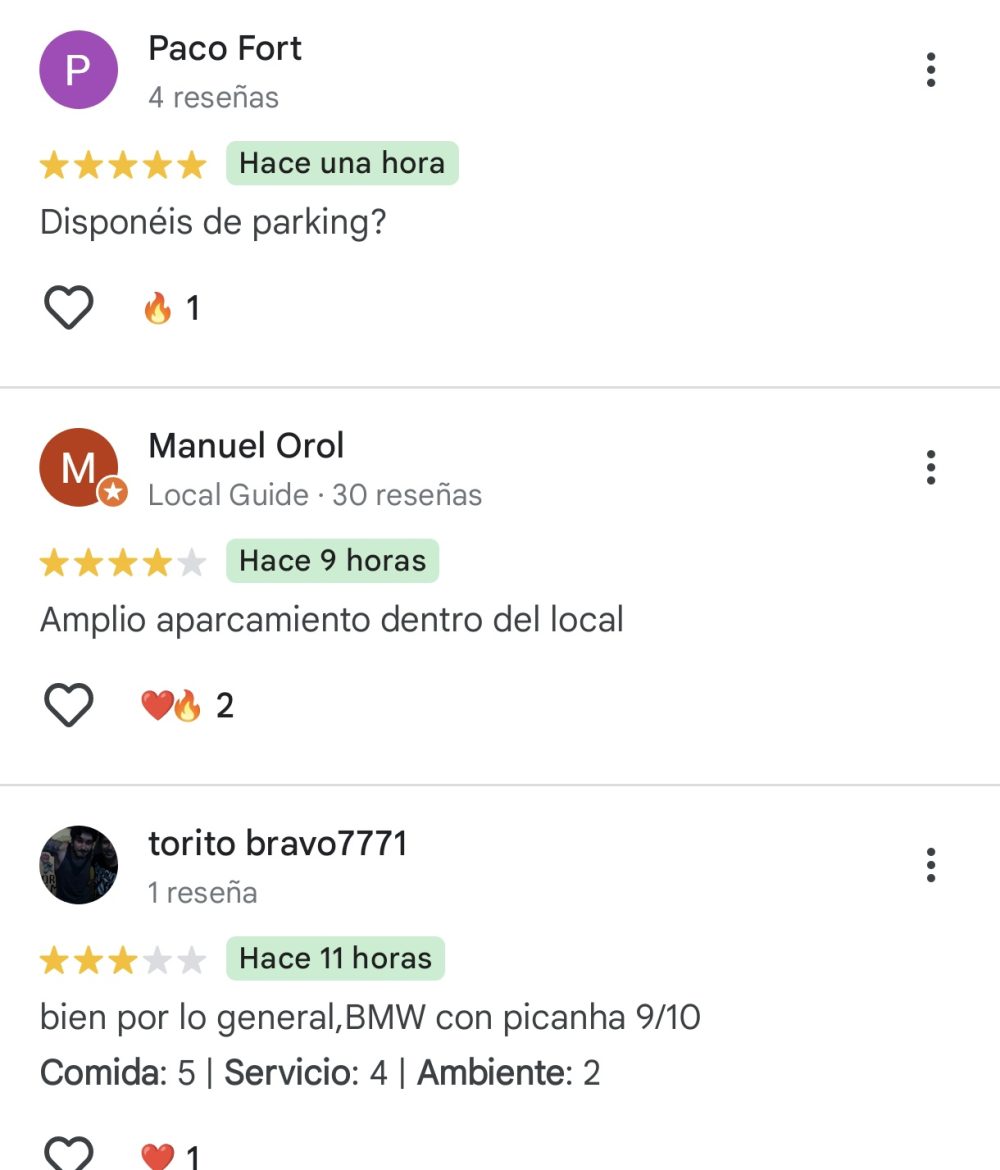This screenshot has width=1000, height=1170.
Task: Open the options menu for Manuel Orol's review
Action: click(x=930, y=466)
